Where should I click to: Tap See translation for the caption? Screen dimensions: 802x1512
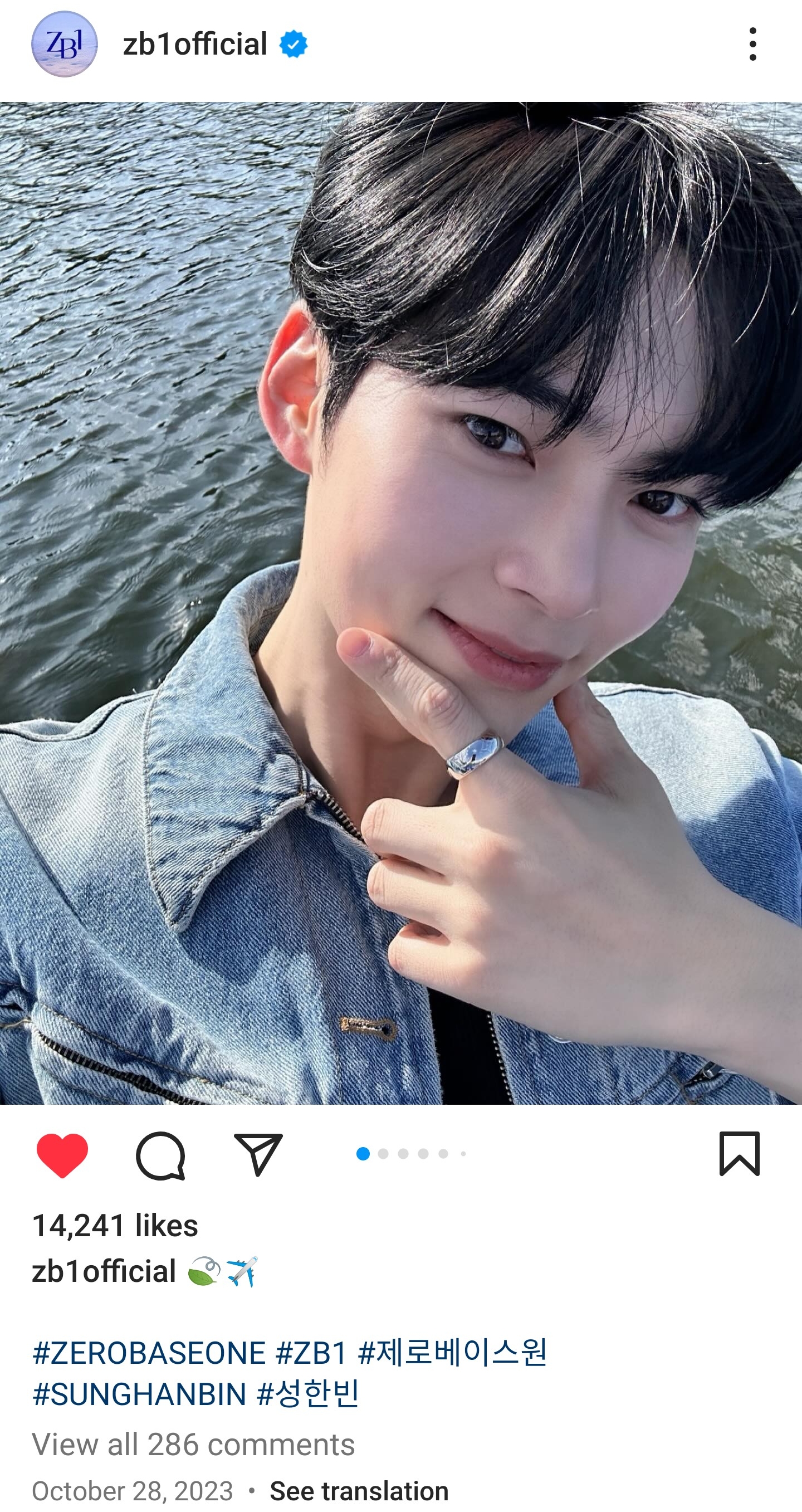click(x=359, y=1491)
